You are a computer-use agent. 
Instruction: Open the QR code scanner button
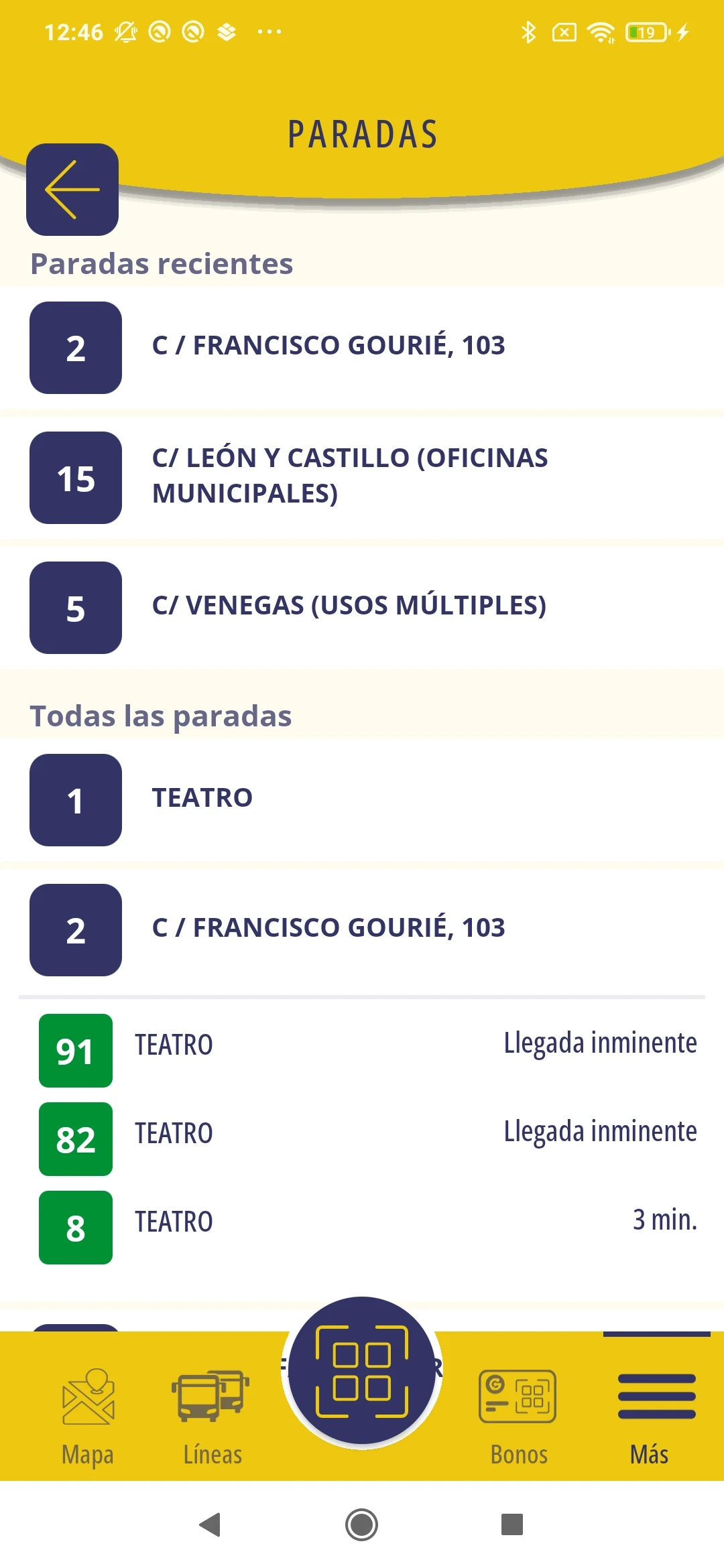point(362,1371)
